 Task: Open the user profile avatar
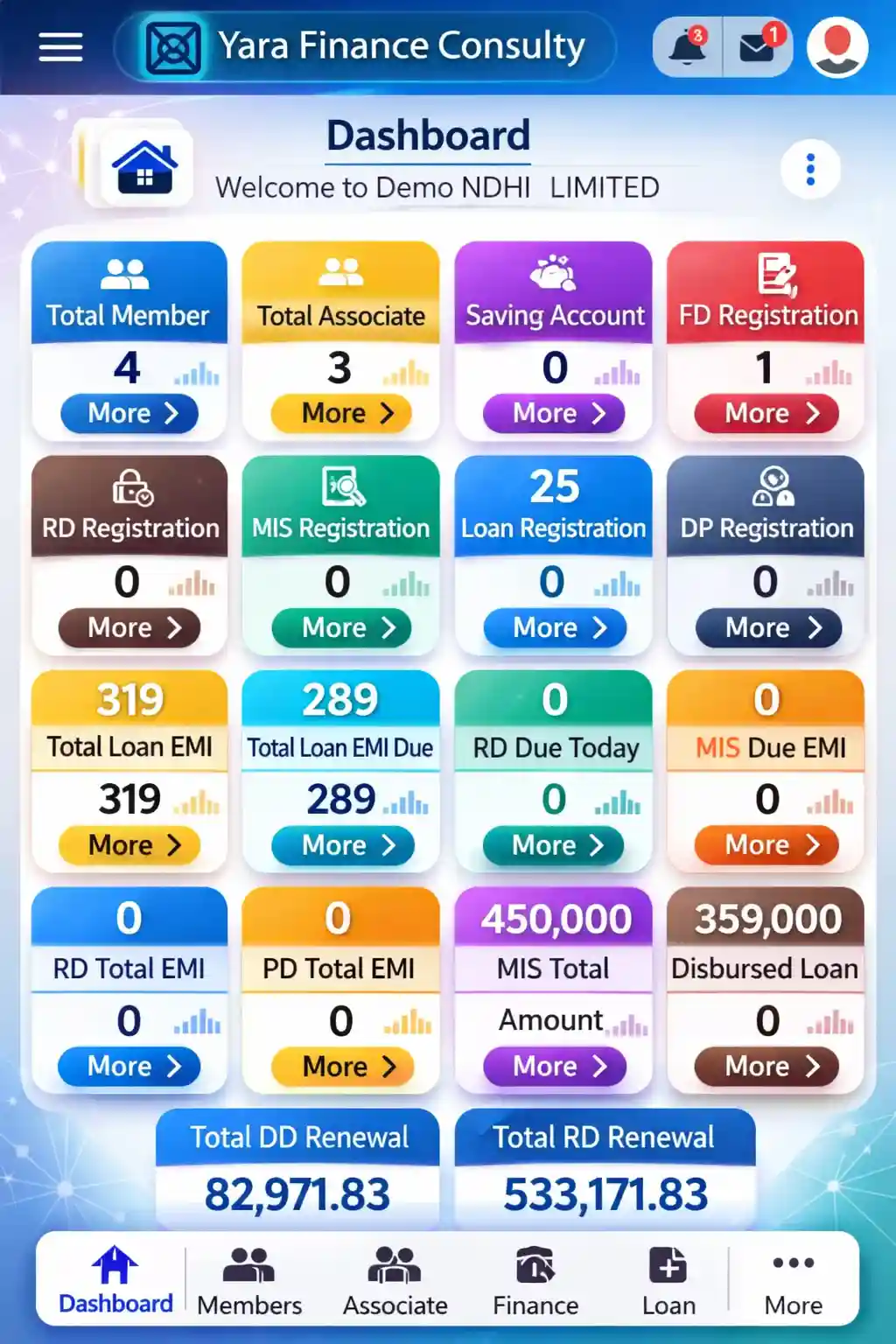click(836, 46)
